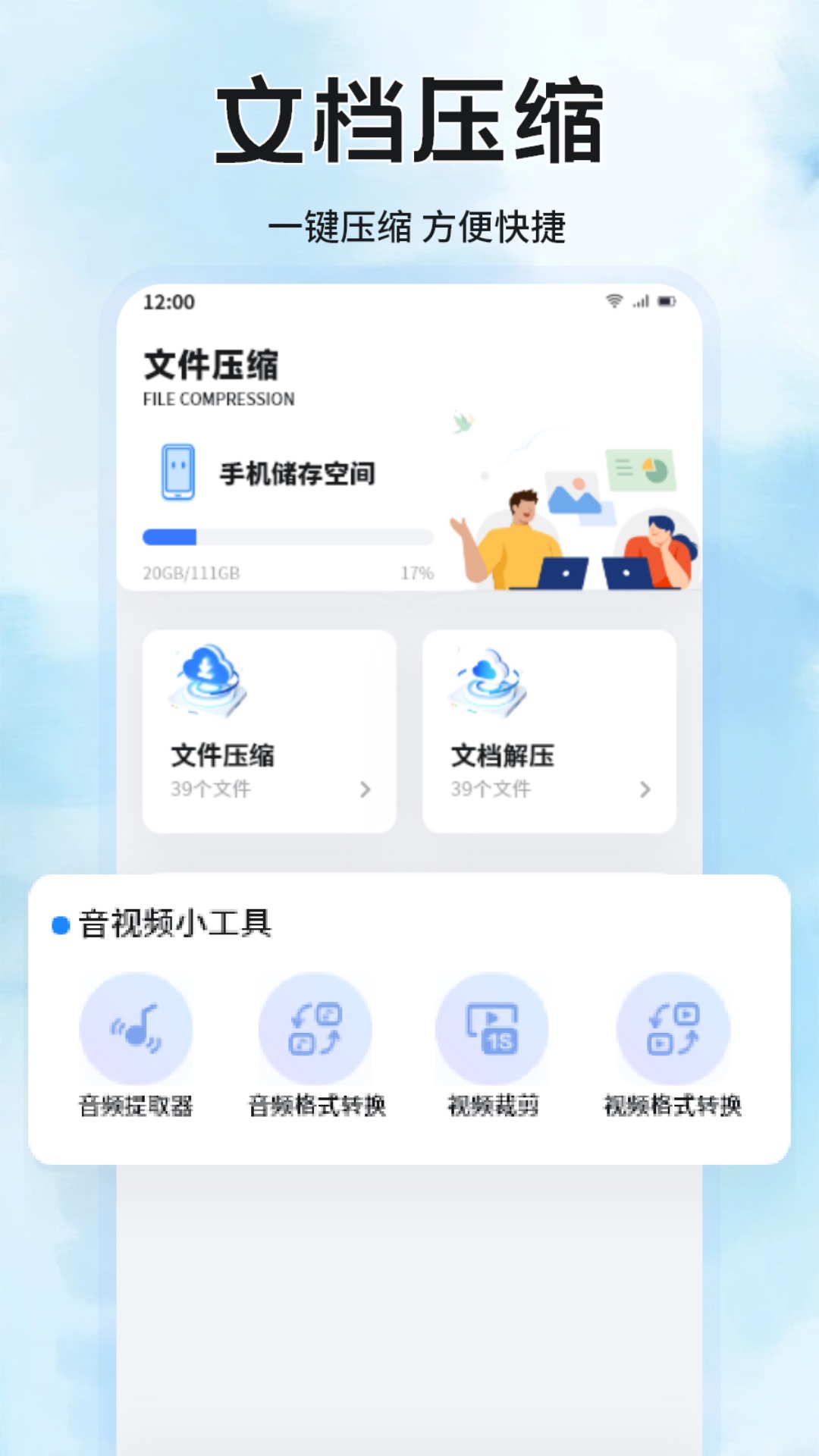This screenshot has width=819, height=1456.
Task: Expand the 文档解压 card via its chevron
Action: click(643, 789)
